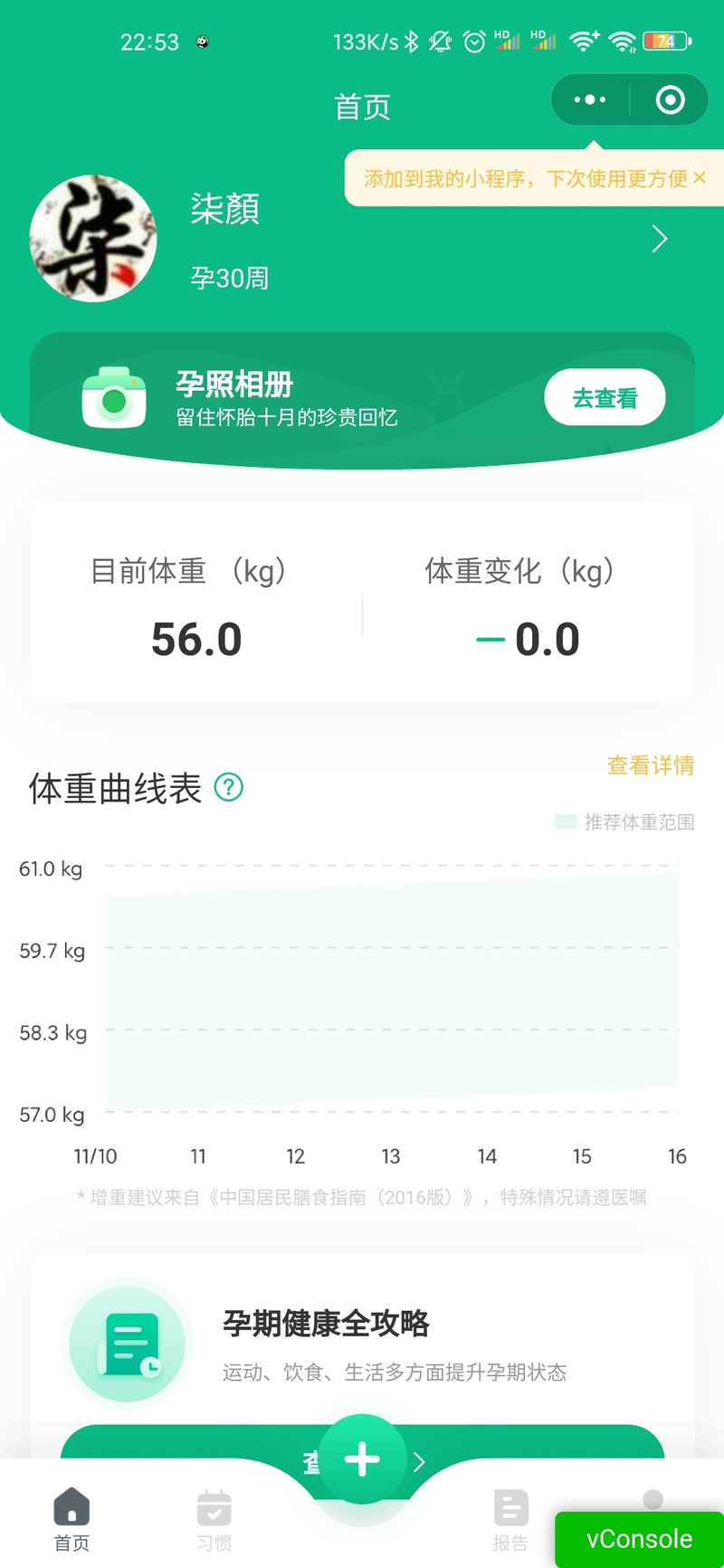Tap the 柒顏 profile avatar

pos(93,239)
